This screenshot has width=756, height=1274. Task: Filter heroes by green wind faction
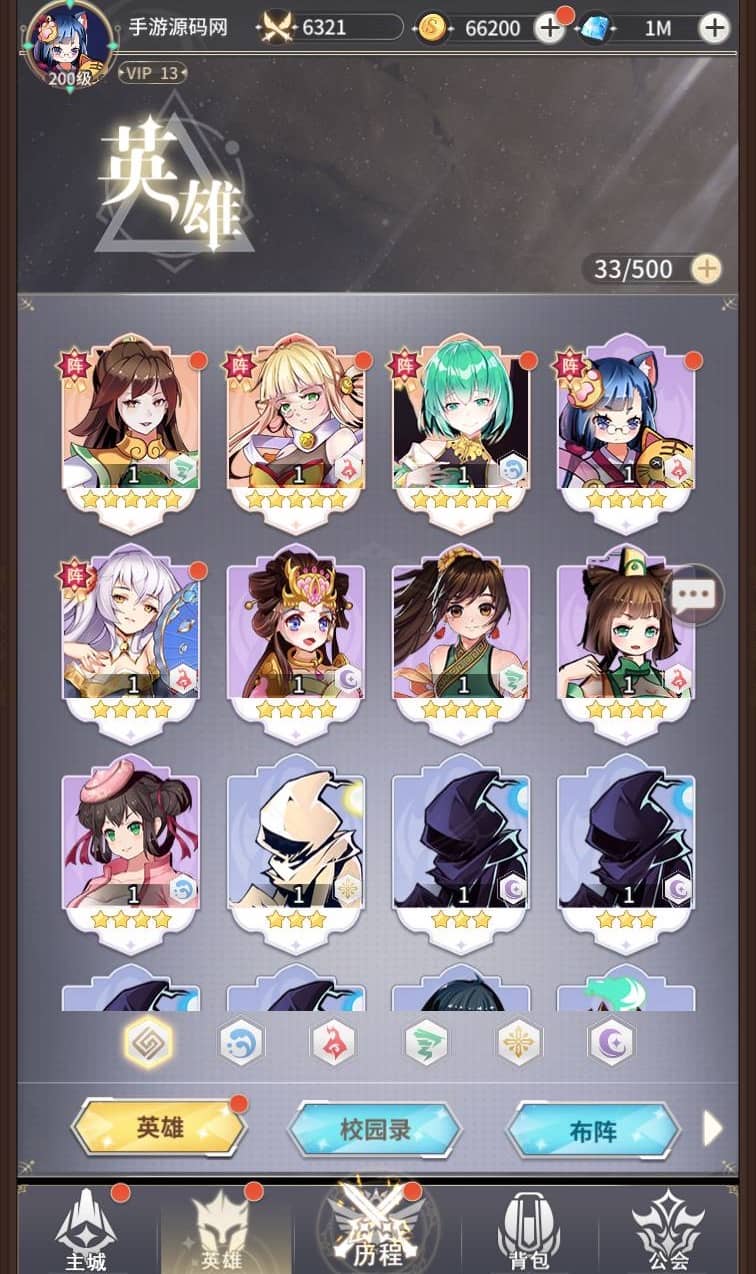[x=426, y=1044]
